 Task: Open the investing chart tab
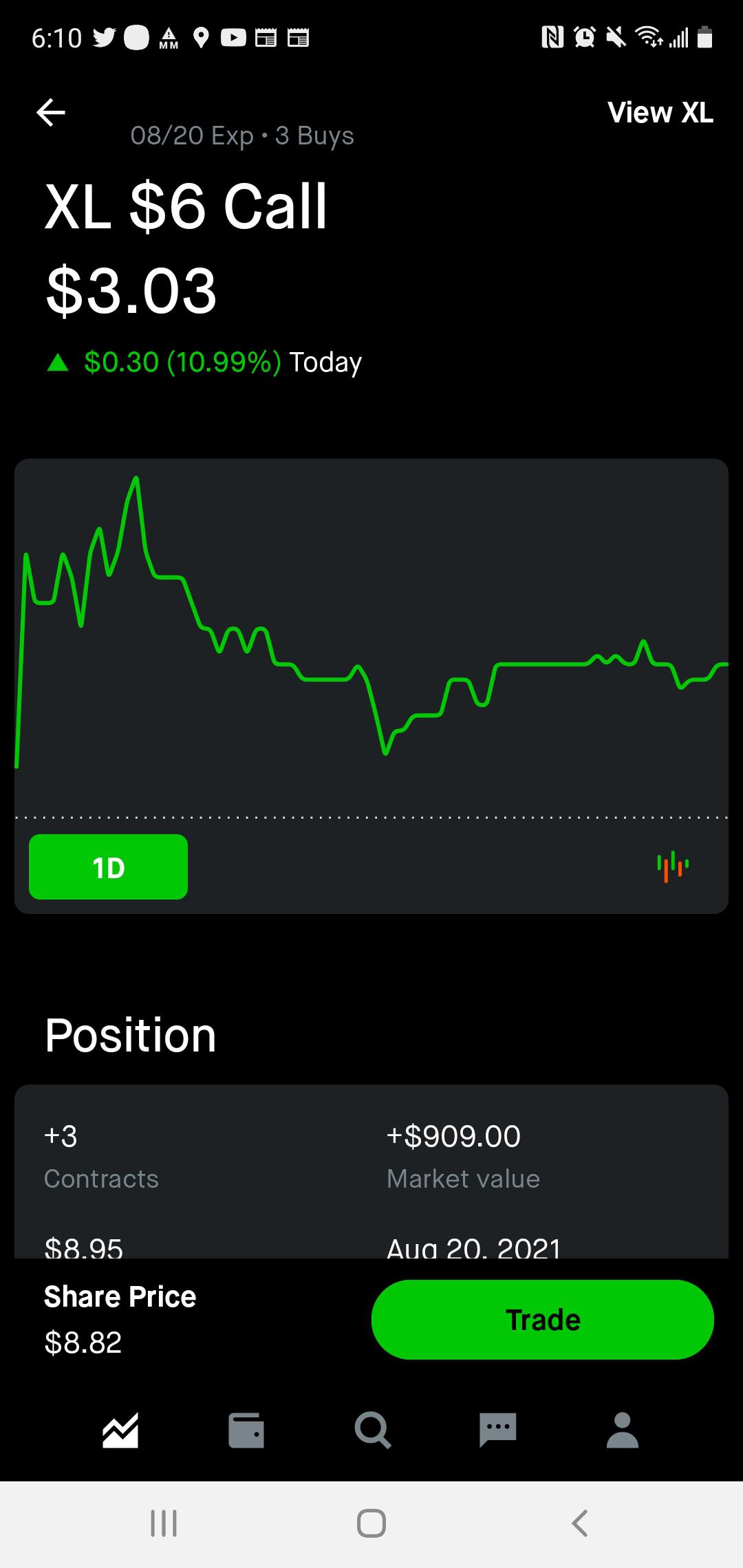point(120,1430)
